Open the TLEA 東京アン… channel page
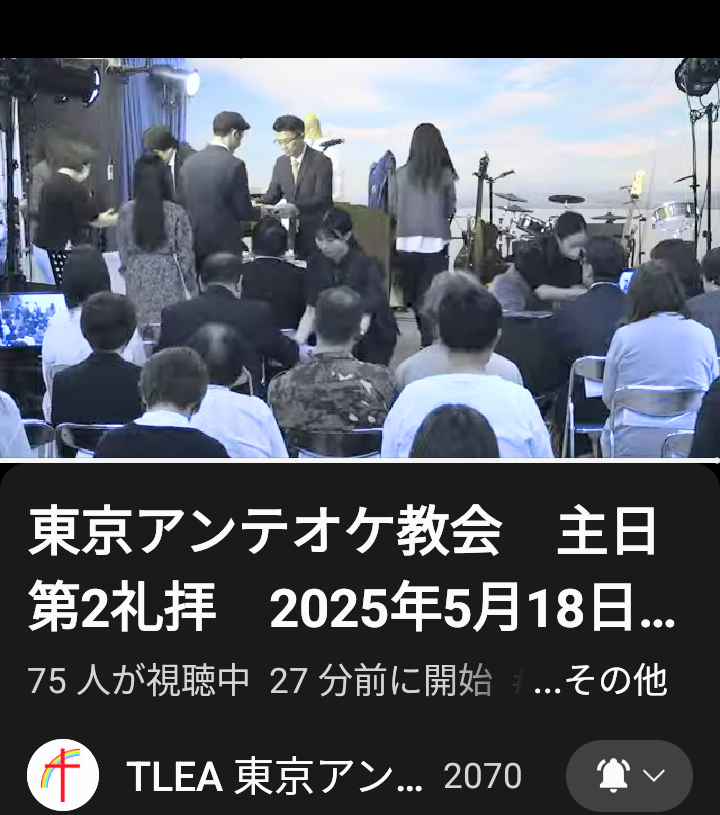 (275, 776)
